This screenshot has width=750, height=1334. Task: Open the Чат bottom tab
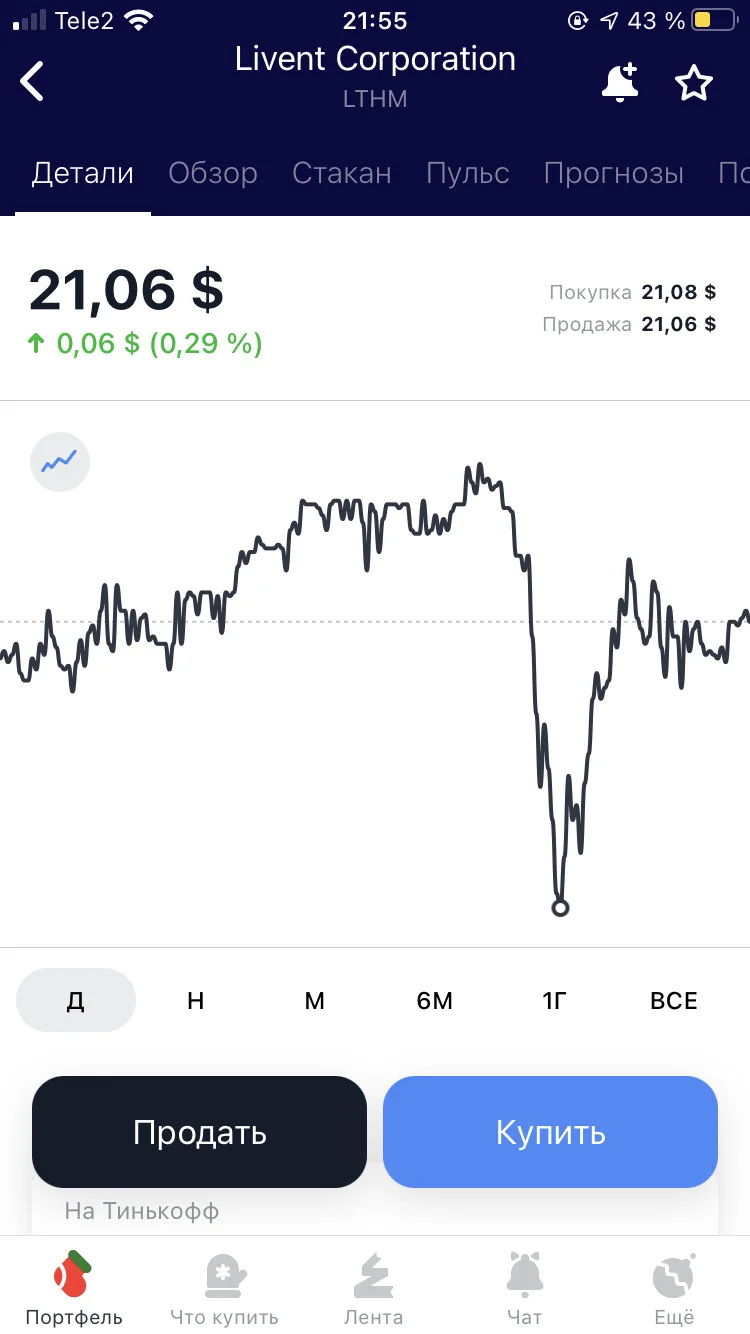pyautogui.click(x=524, y=1289)
